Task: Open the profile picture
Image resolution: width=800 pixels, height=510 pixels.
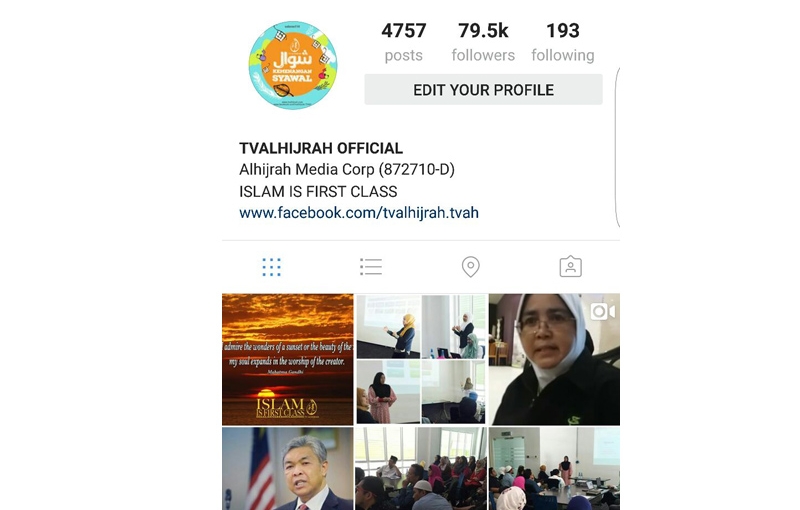Action: tap(293, 65)
